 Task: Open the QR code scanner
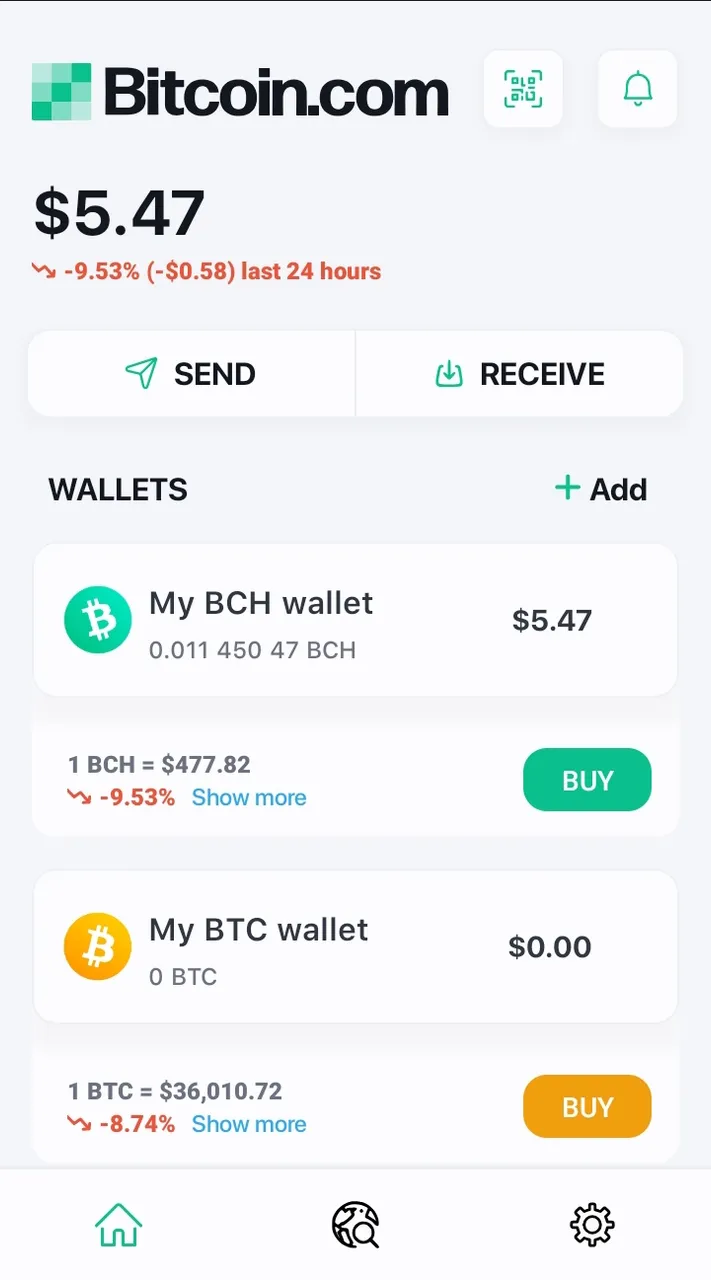point(523,89)
